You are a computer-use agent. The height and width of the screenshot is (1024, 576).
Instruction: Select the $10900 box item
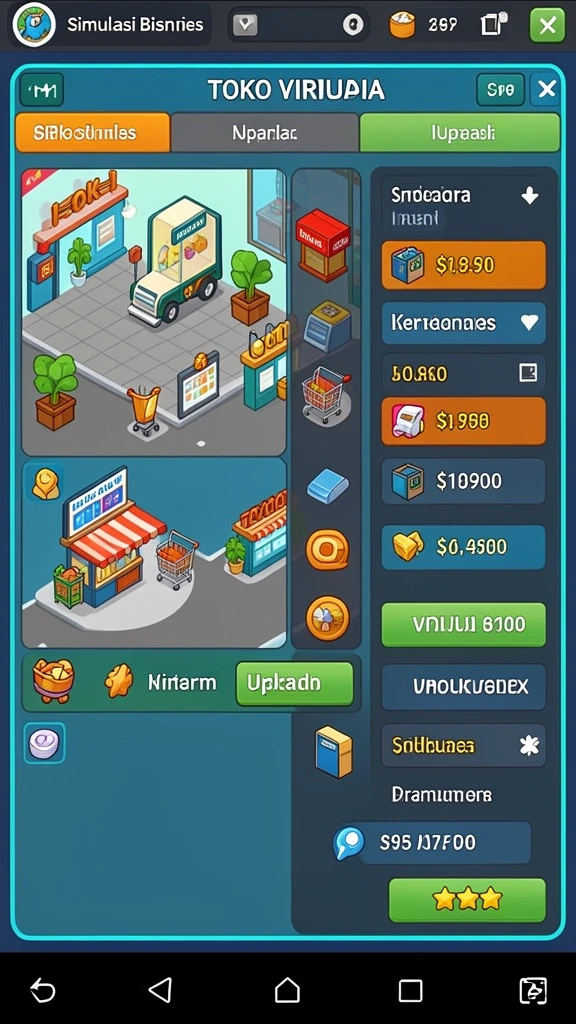click(x=463, y=481)
